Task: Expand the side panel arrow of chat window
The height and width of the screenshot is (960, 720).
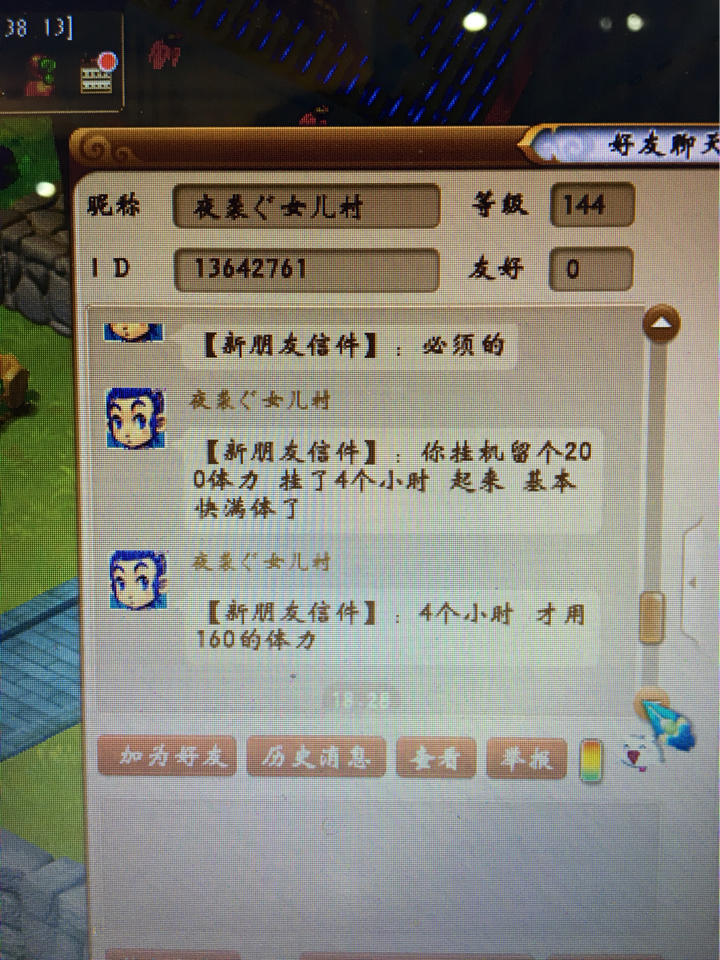Action: coord(693,583)
